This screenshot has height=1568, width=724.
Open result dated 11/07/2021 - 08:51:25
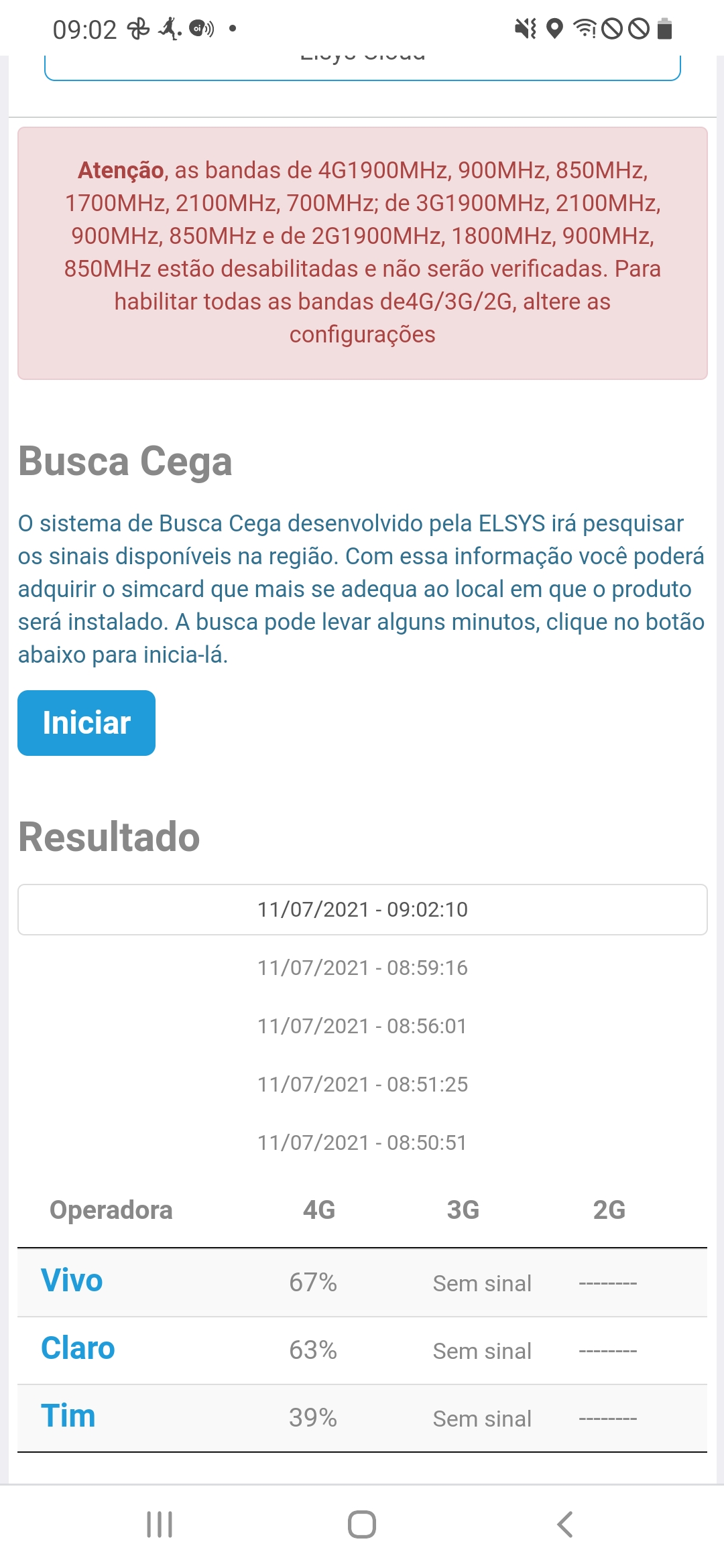coord(362,1084)
